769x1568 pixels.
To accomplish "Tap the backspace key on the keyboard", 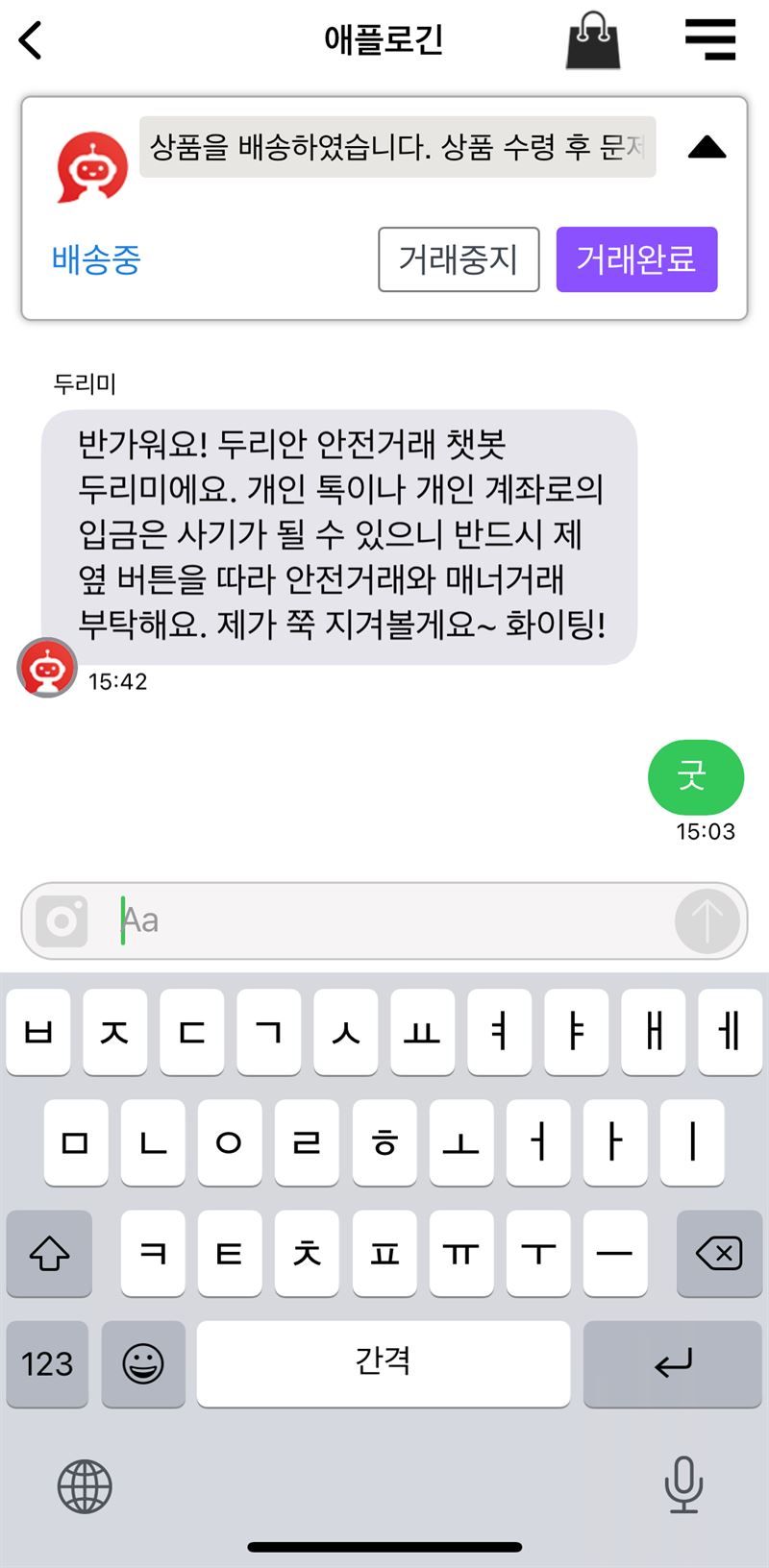I will (719, 1254).
